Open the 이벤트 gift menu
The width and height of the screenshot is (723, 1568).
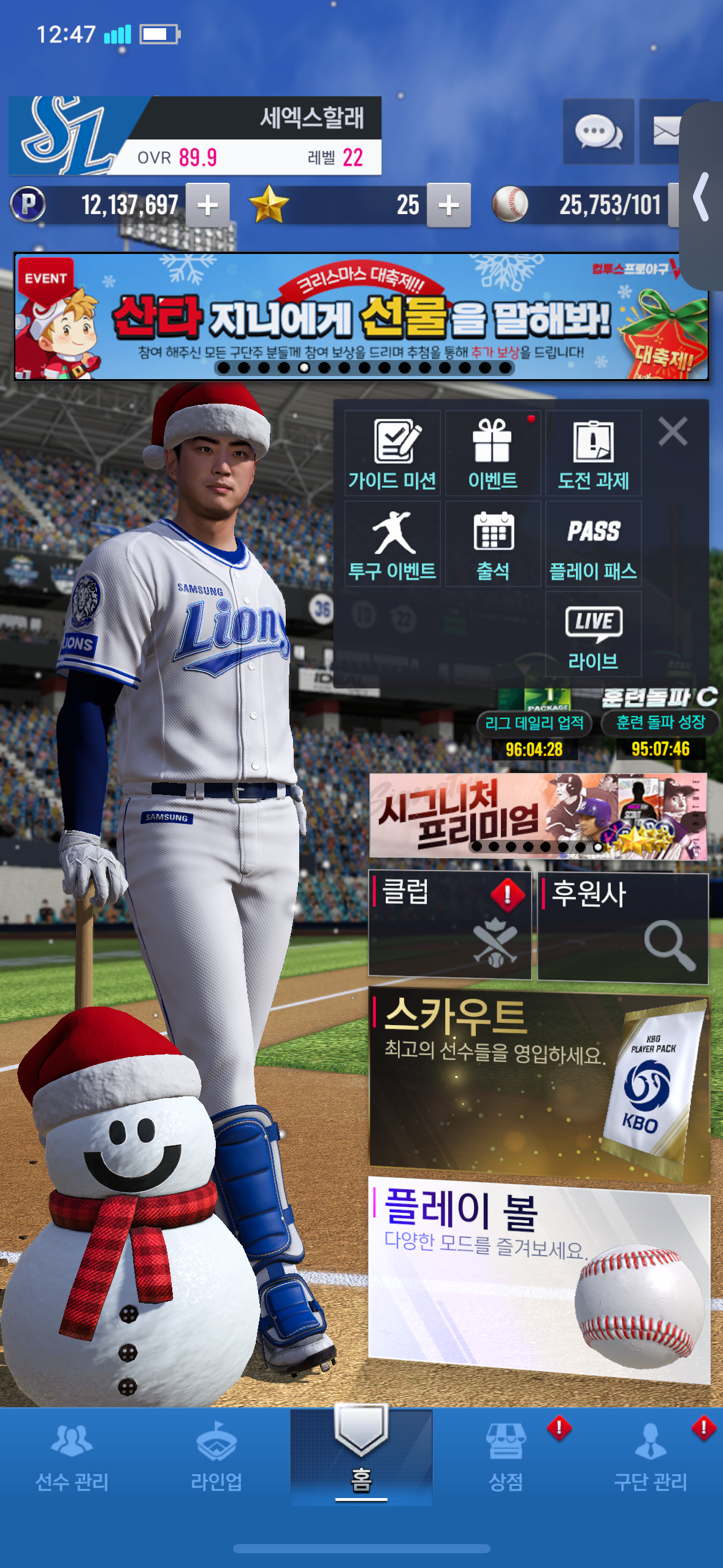click(x=493, y=454)
